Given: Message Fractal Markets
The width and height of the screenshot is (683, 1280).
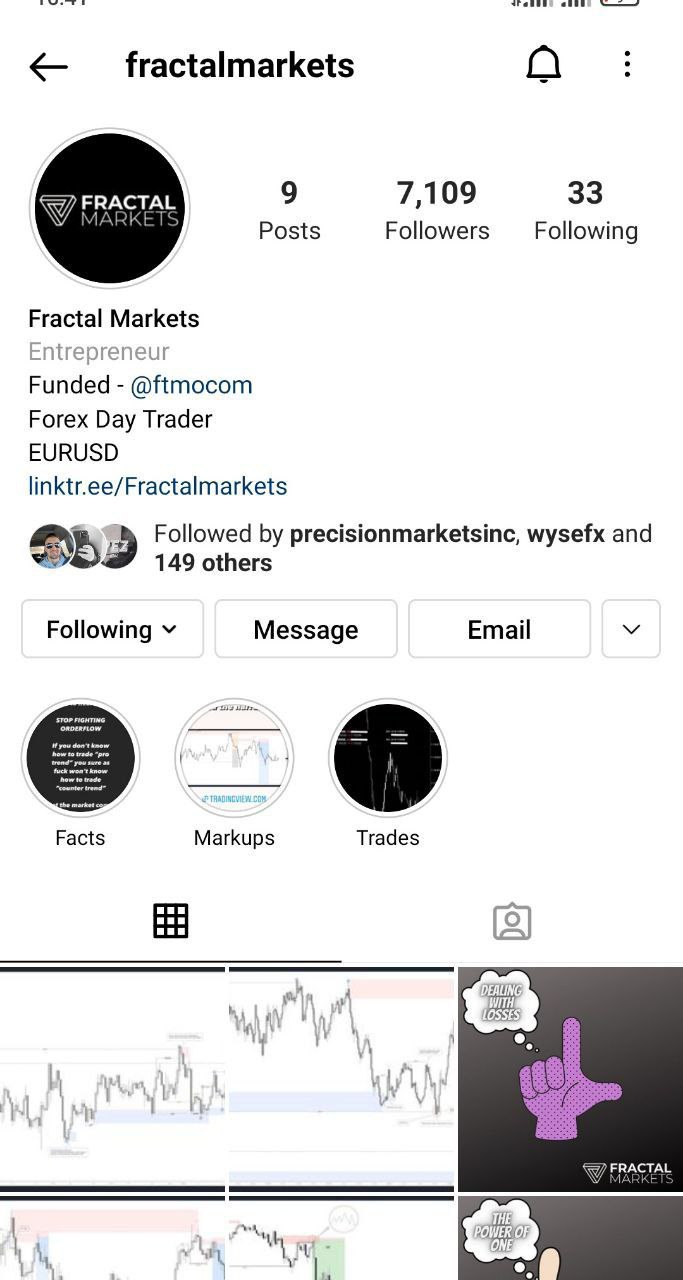Looking at the screenshot, I should [306, 629].
